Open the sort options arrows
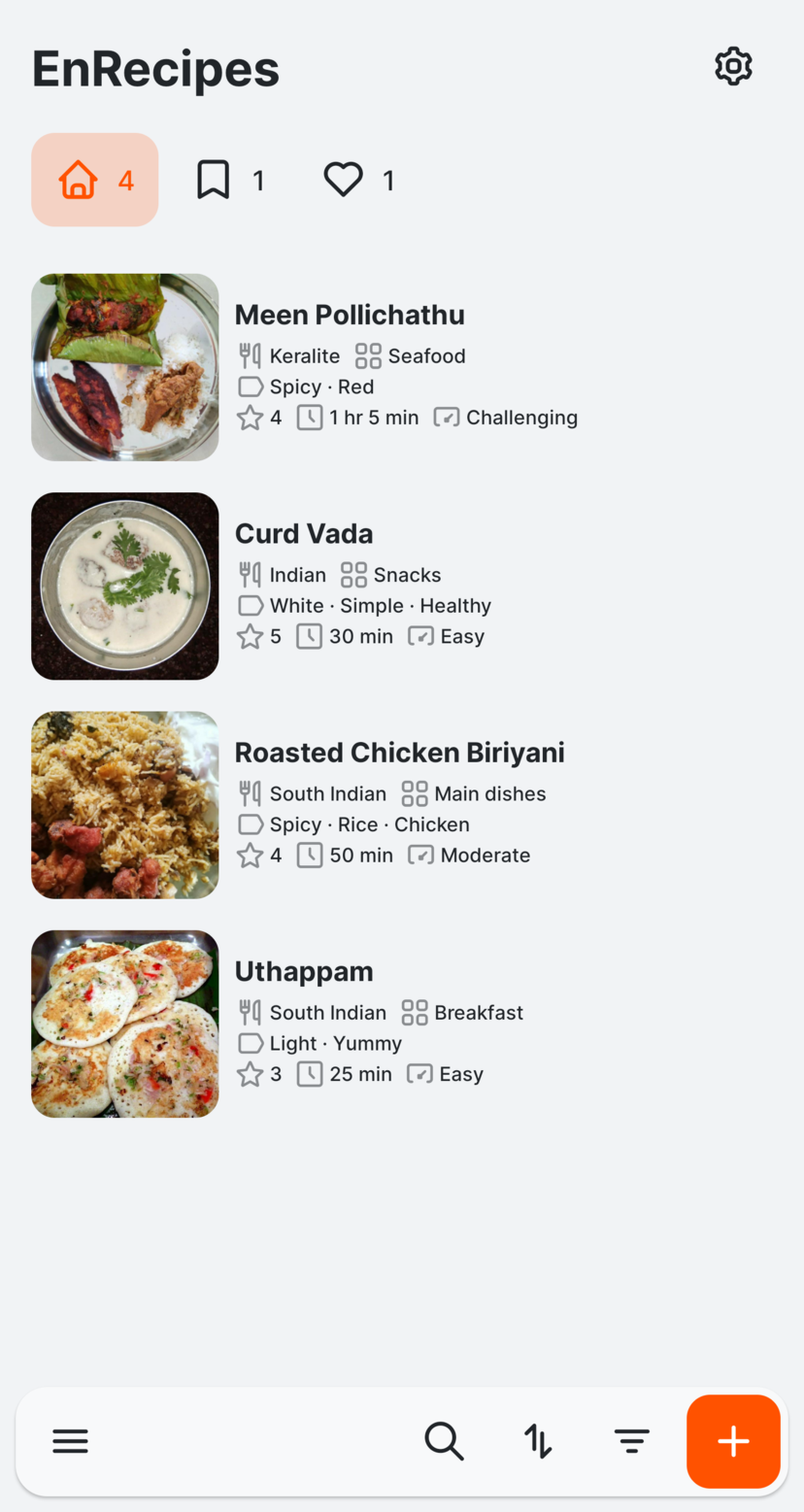804x1512 pixels. (538, 1441)
